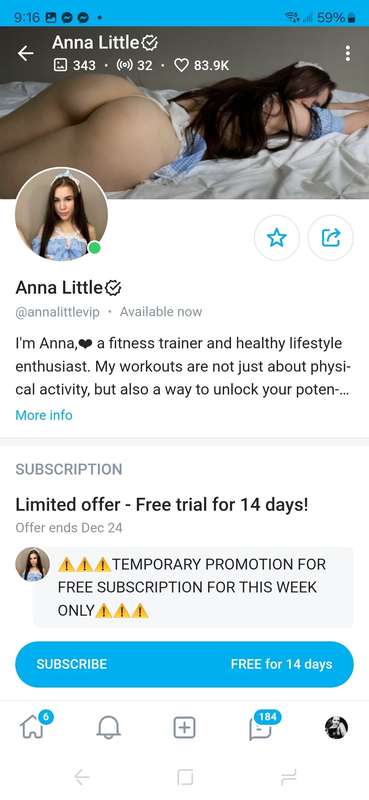This screenshot has height=800, width=369.
Task: Open my own profile tab
Action: (x=336, y=727)
